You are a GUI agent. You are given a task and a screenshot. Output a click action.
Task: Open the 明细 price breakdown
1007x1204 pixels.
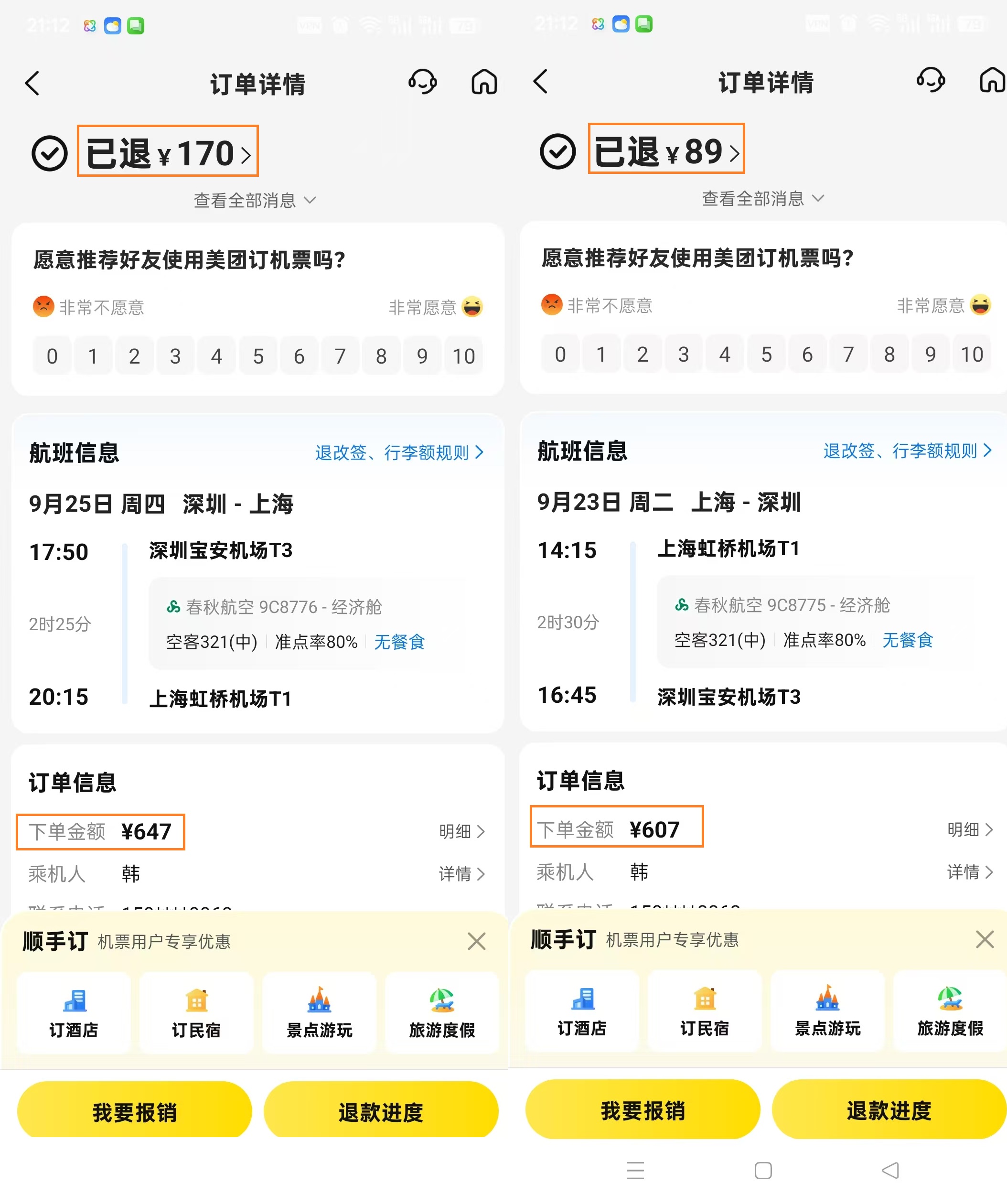point(462,831)
